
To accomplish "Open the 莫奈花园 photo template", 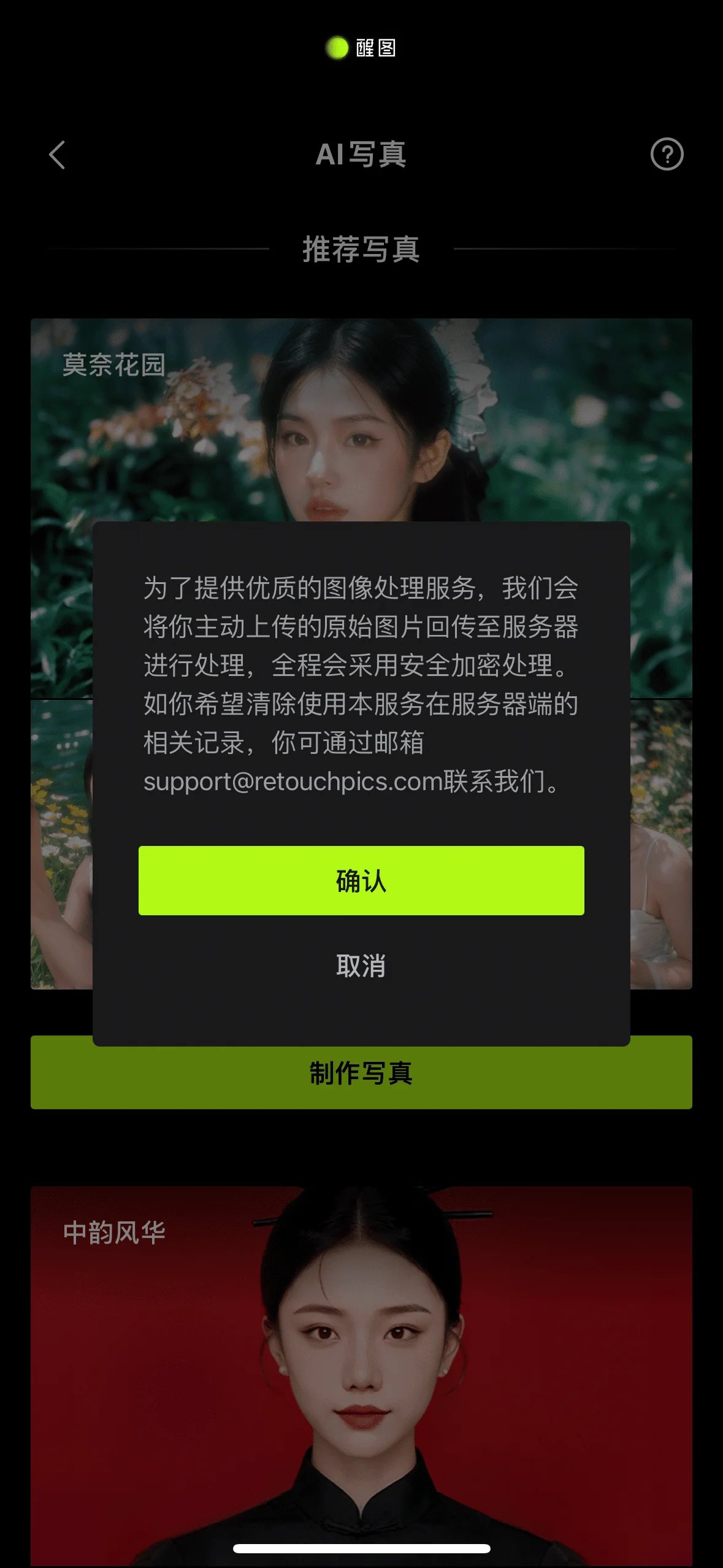I will 361,423.
